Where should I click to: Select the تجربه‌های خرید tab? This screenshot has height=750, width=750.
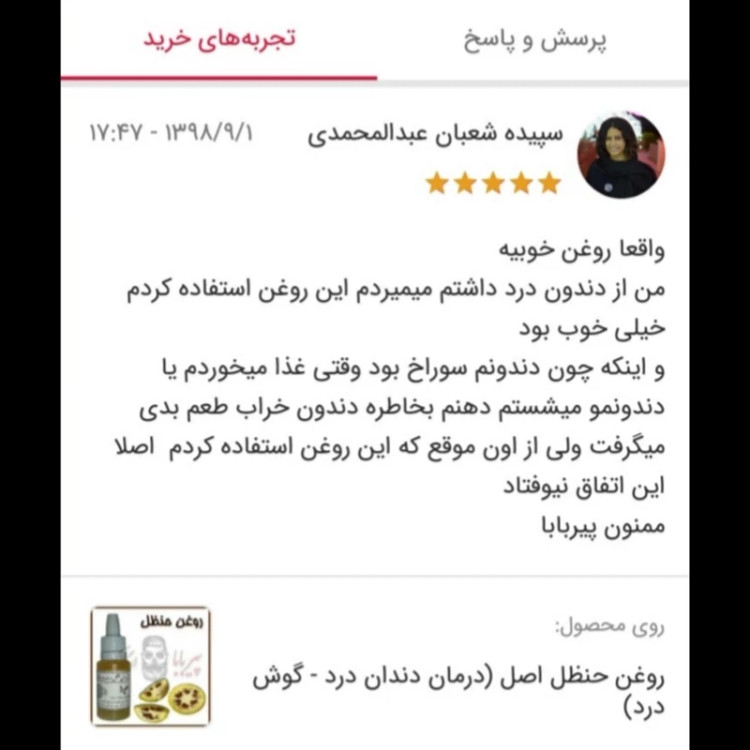coord(219,41)
